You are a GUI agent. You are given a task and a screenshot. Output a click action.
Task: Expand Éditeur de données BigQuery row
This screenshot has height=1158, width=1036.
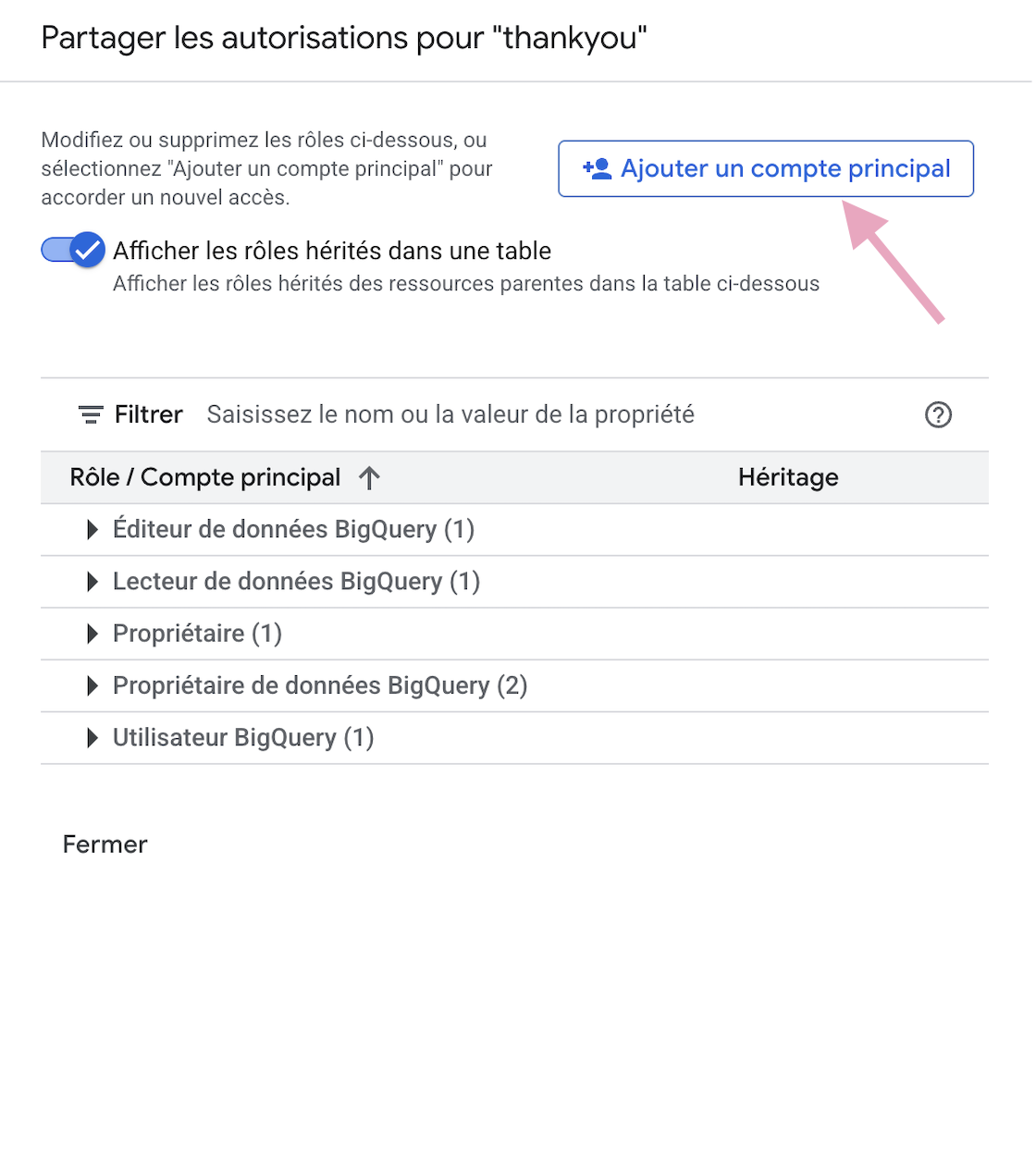92,530
